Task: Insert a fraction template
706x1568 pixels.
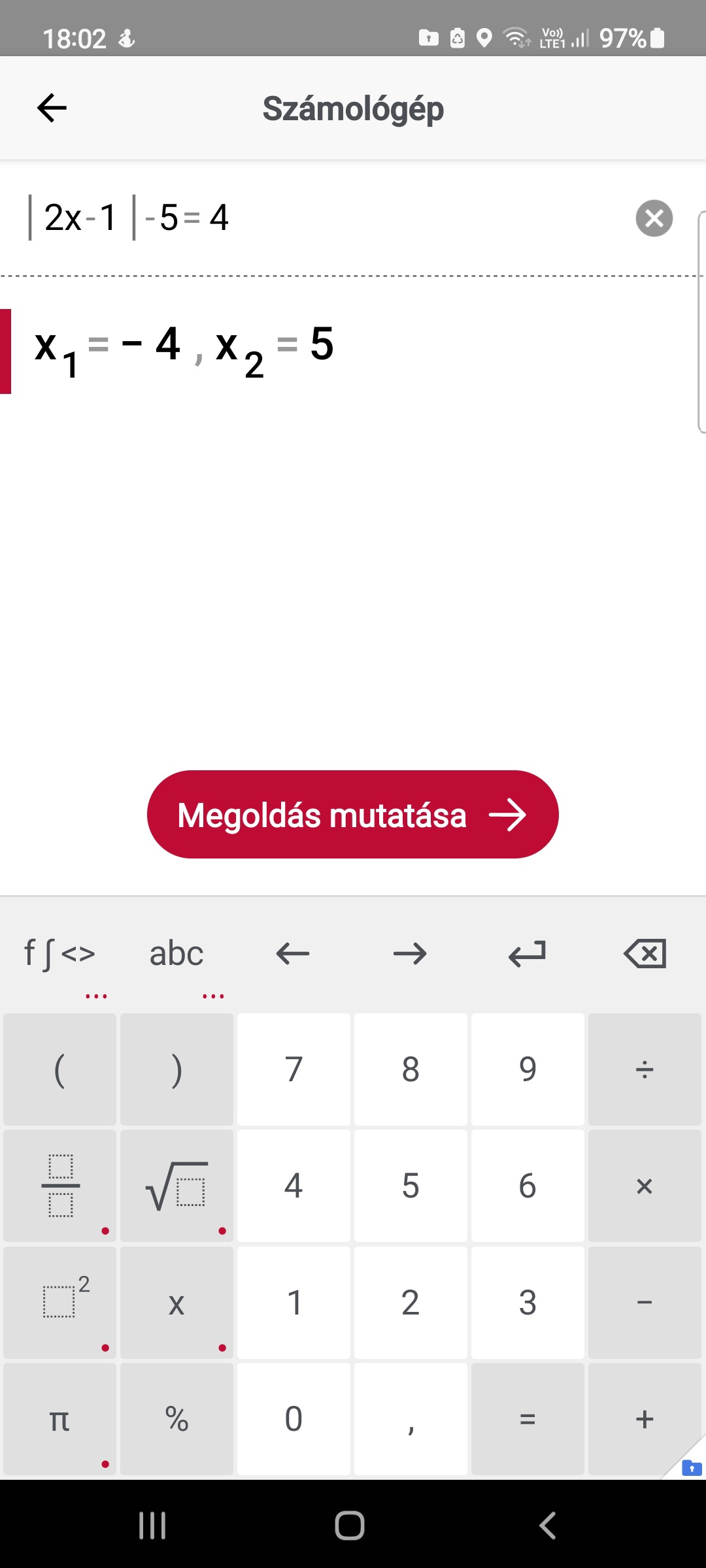Action: (60, 1186)
